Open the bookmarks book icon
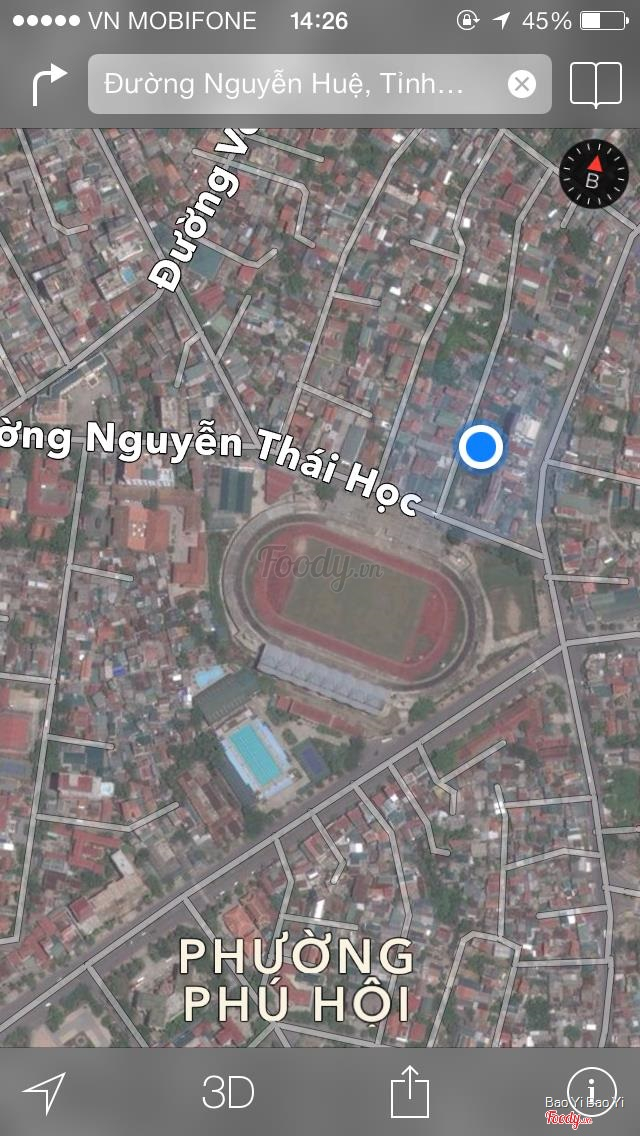The image size is (640, 1136). coord(596,84)
